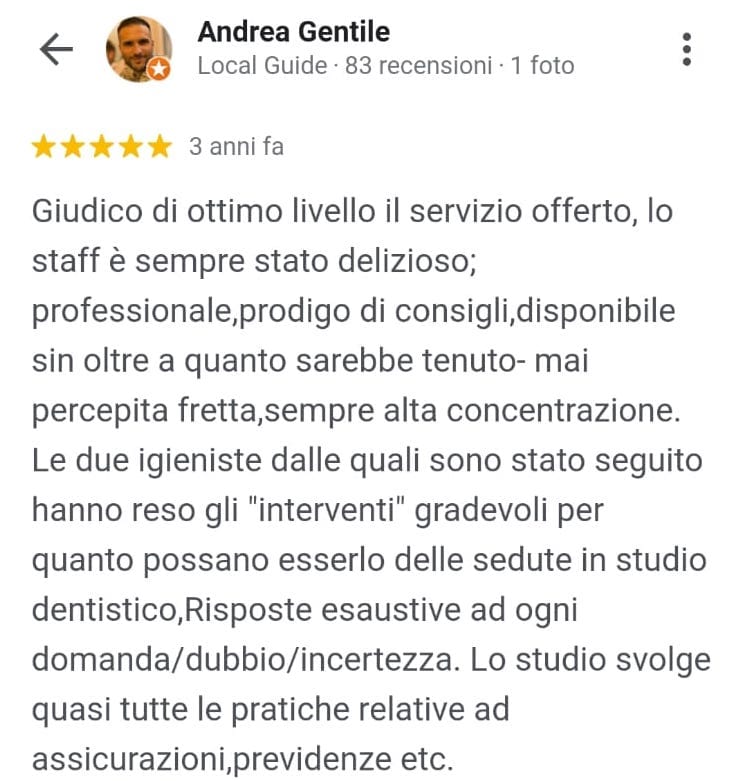The image size is (743, 781).
Task: View Andrea Gentile's reviewer profile
Action: coord(293,32)
